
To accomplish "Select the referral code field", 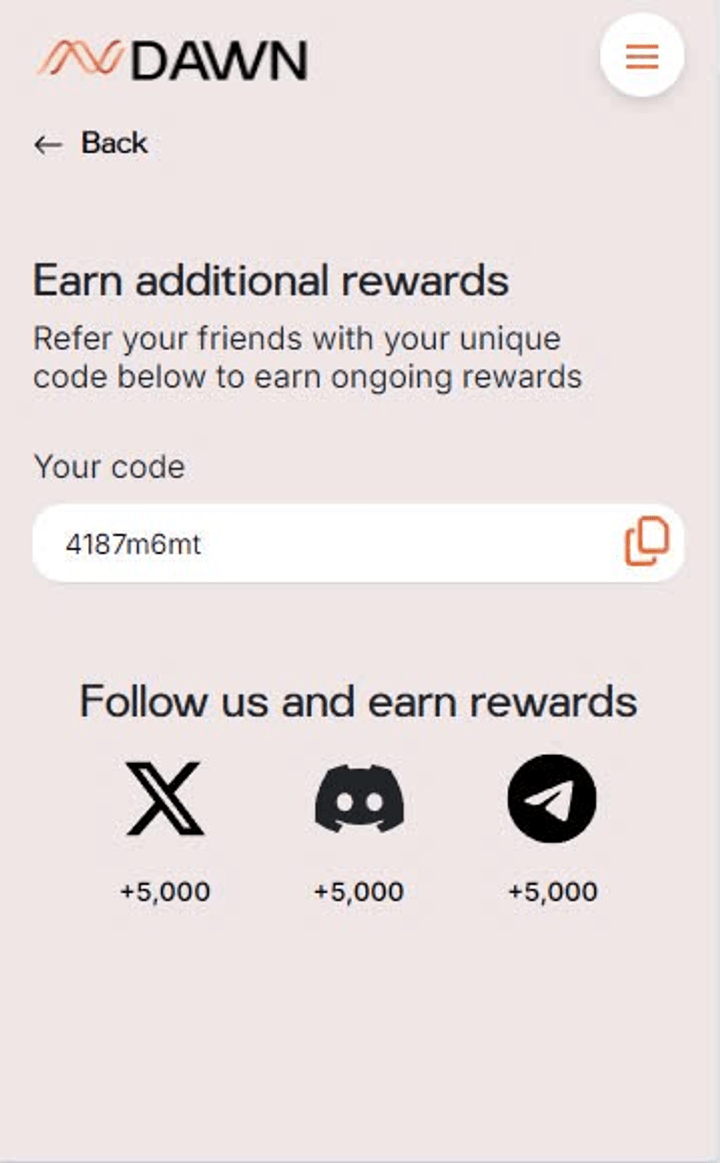I will [320, 544].
